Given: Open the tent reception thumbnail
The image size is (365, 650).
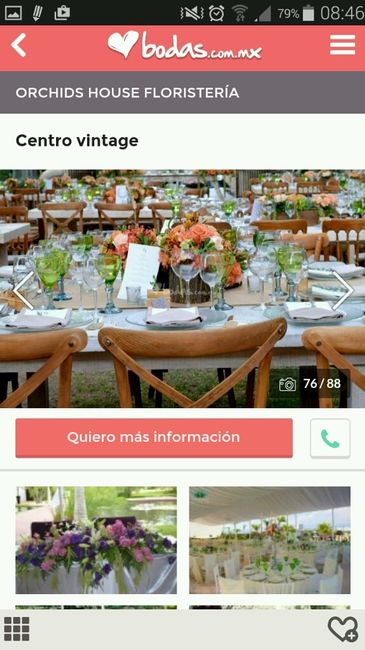Looking at the screenshot, I should [x=270, y=540].
